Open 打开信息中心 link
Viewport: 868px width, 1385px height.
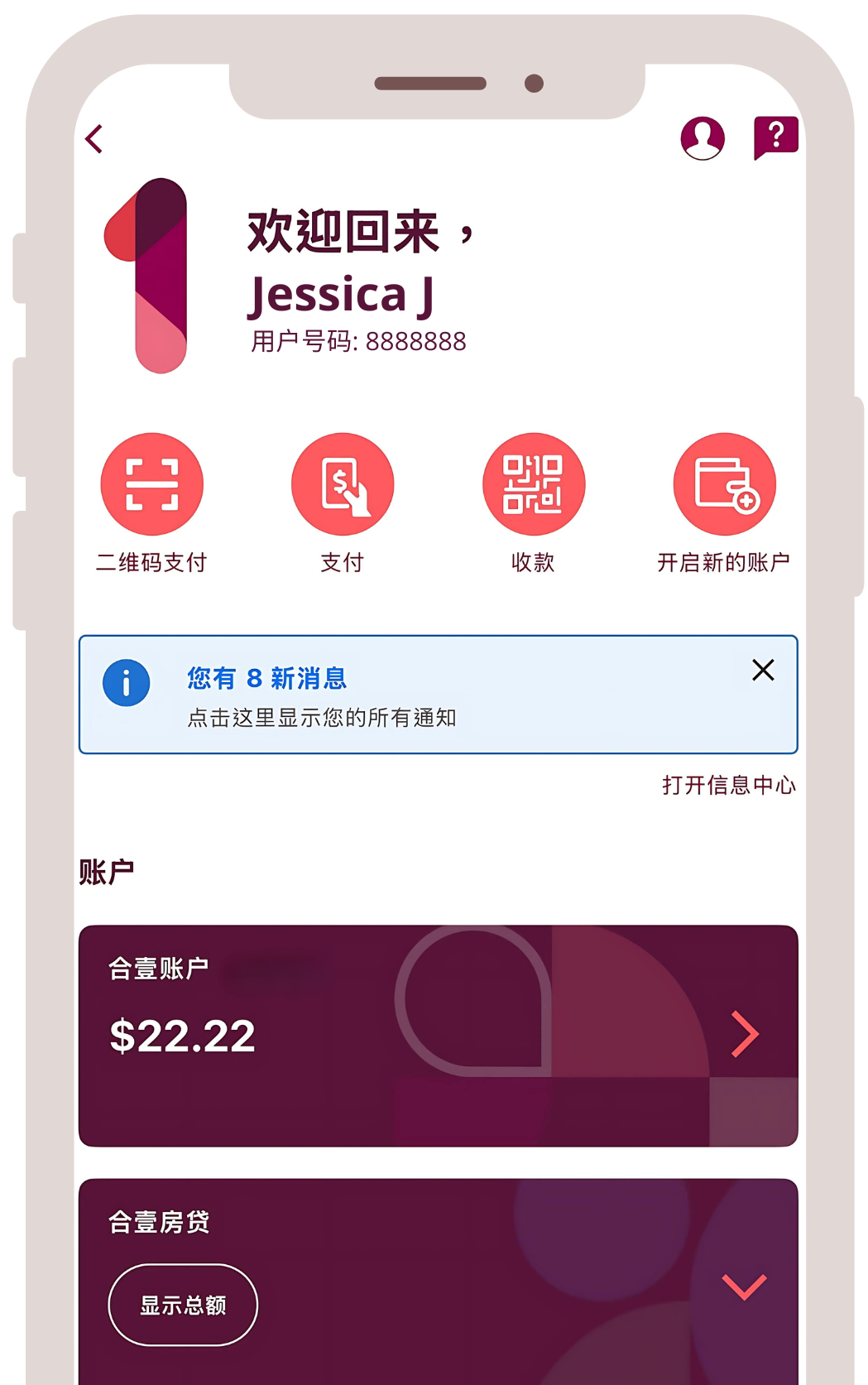pyautogui.click(x=729, y=786)
